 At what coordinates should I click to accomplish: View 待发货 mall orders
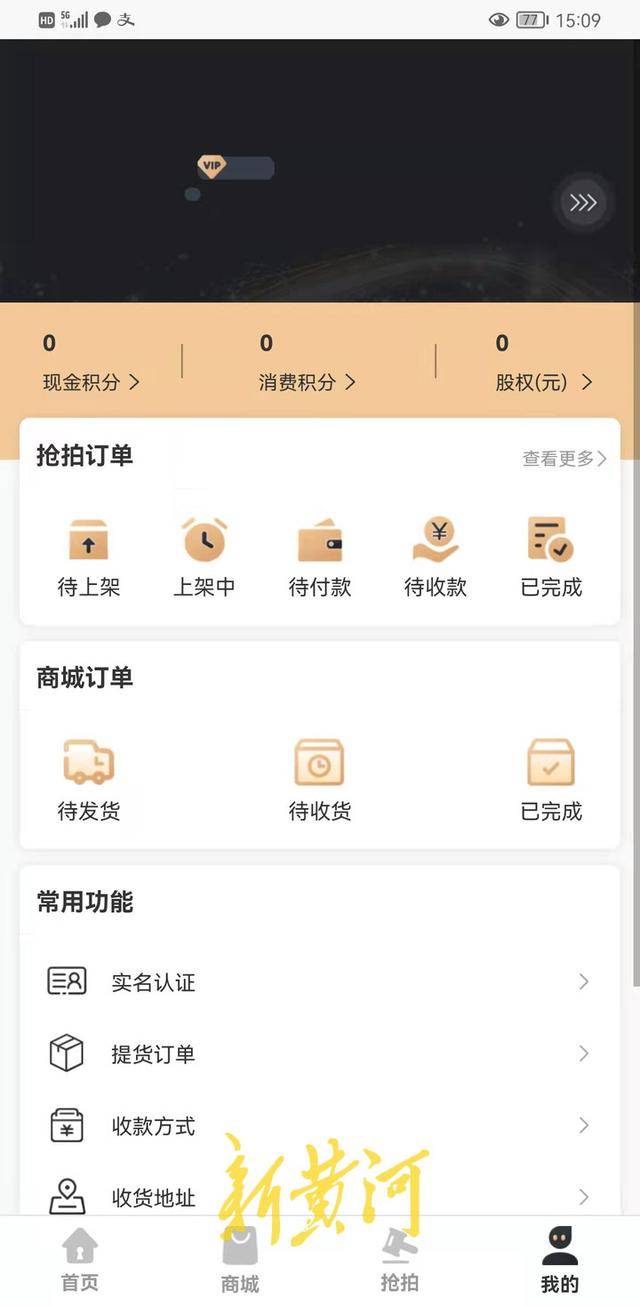tap(89, 780)
